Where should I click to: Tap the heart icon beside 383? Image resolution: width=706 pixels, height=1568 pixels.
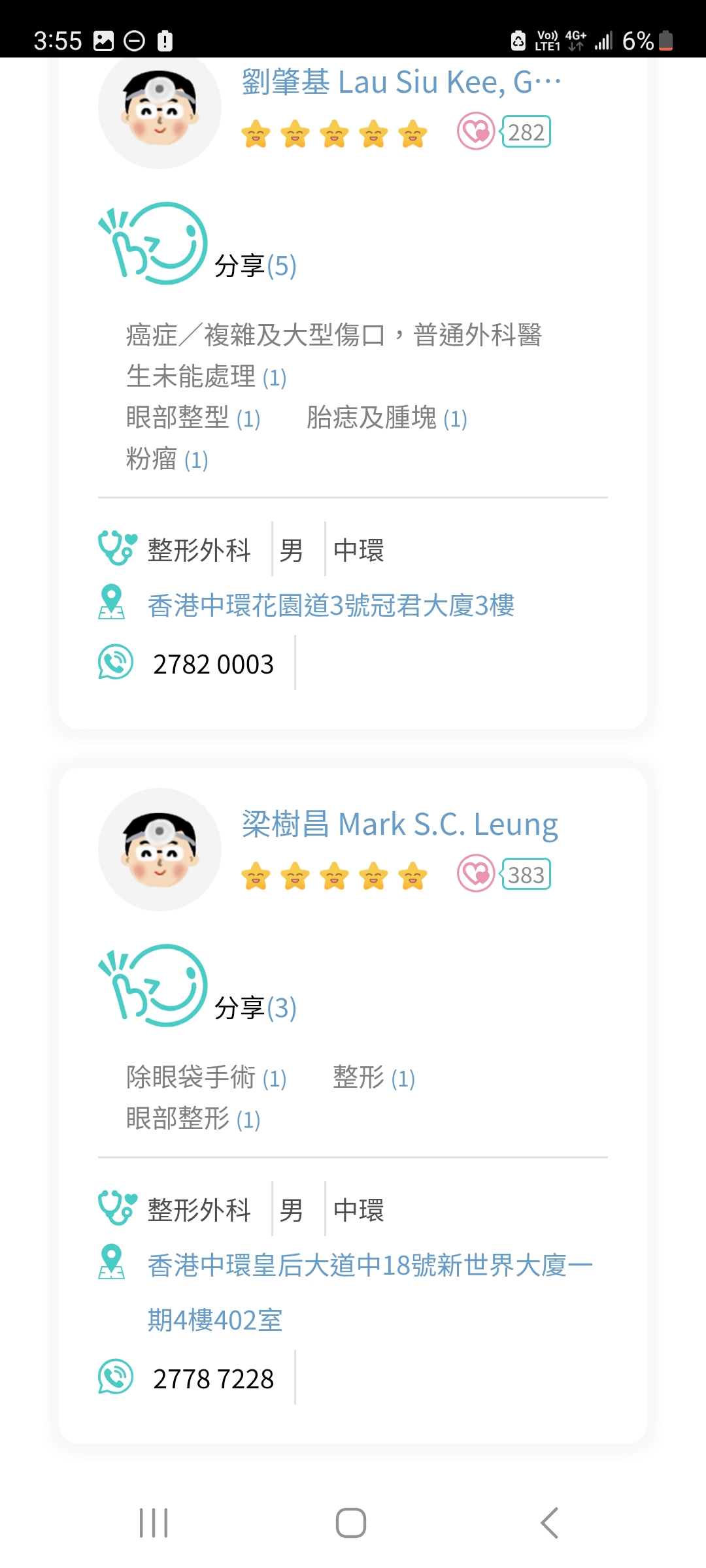coord(476,874)
